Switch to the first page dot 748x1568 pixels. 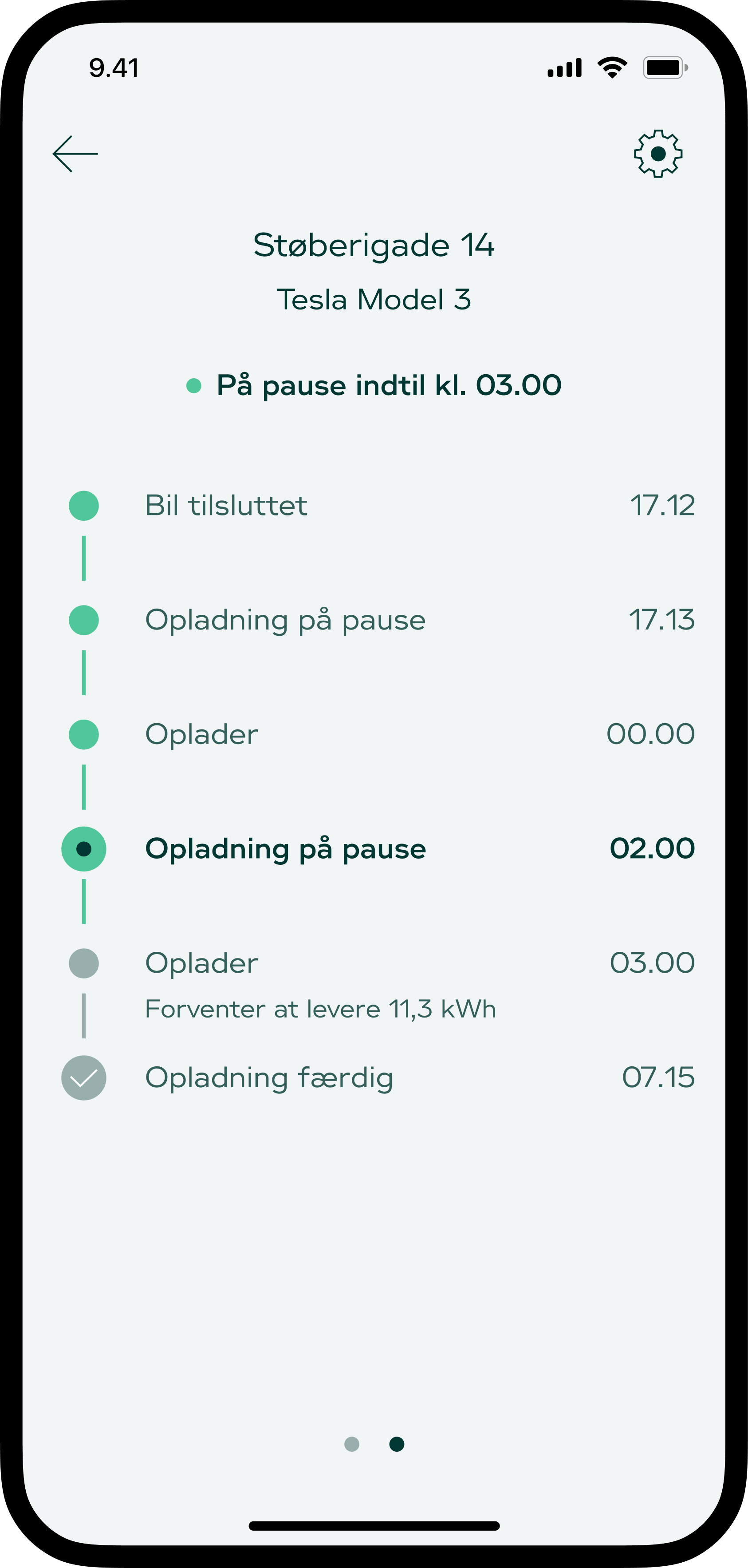click(x=351, y=1444)
